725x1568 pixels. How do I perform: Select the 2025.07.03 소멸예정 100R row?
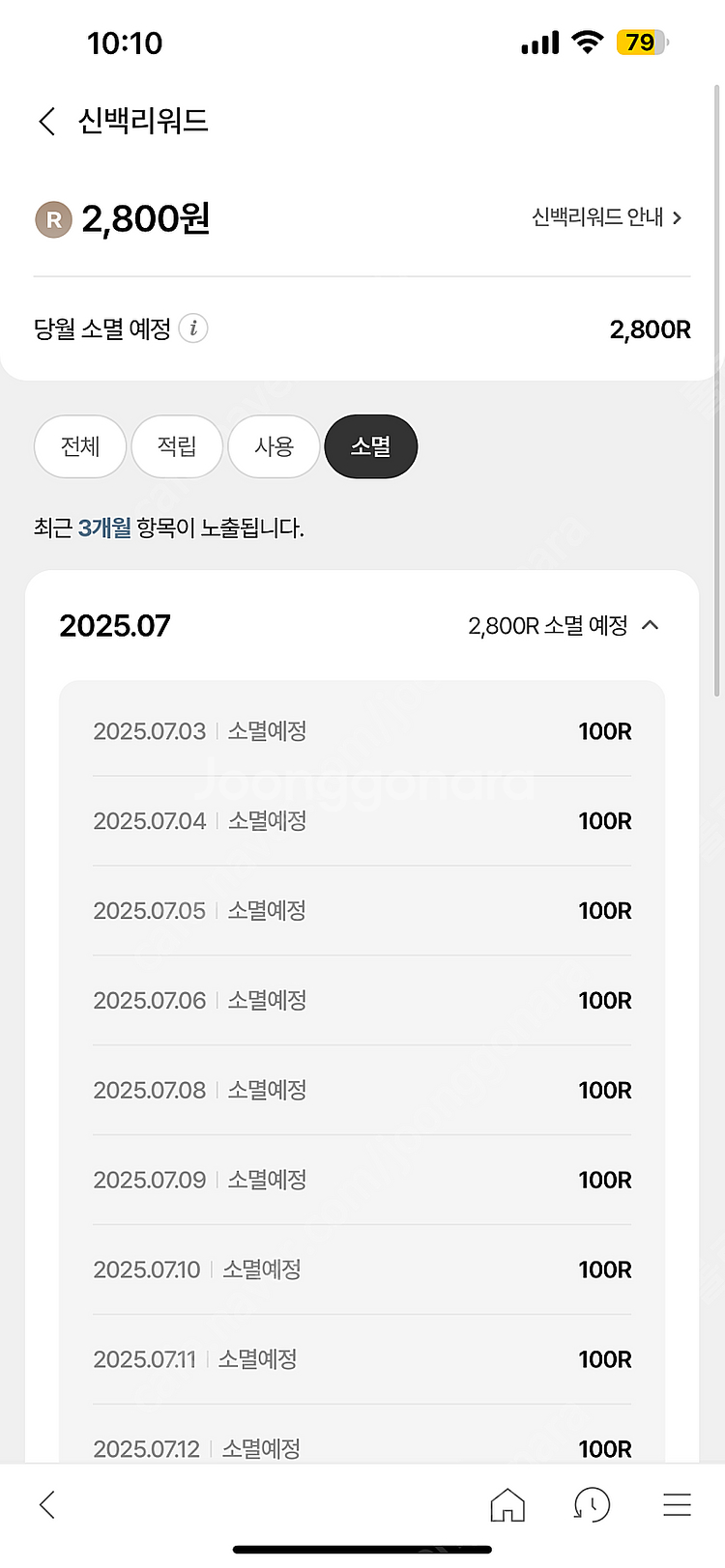[362, 731]
